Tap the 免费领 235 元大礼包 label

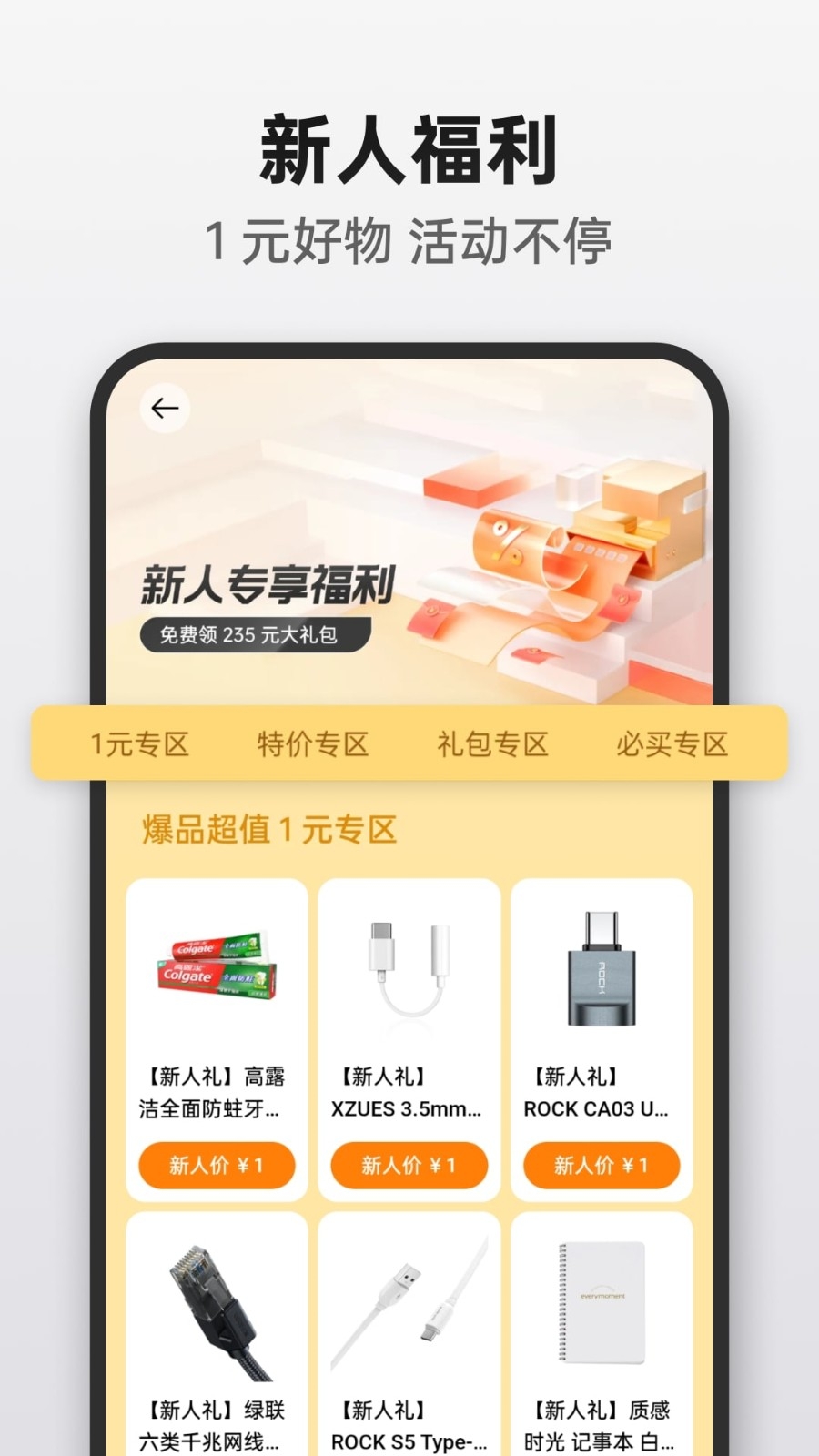(256, 634)
